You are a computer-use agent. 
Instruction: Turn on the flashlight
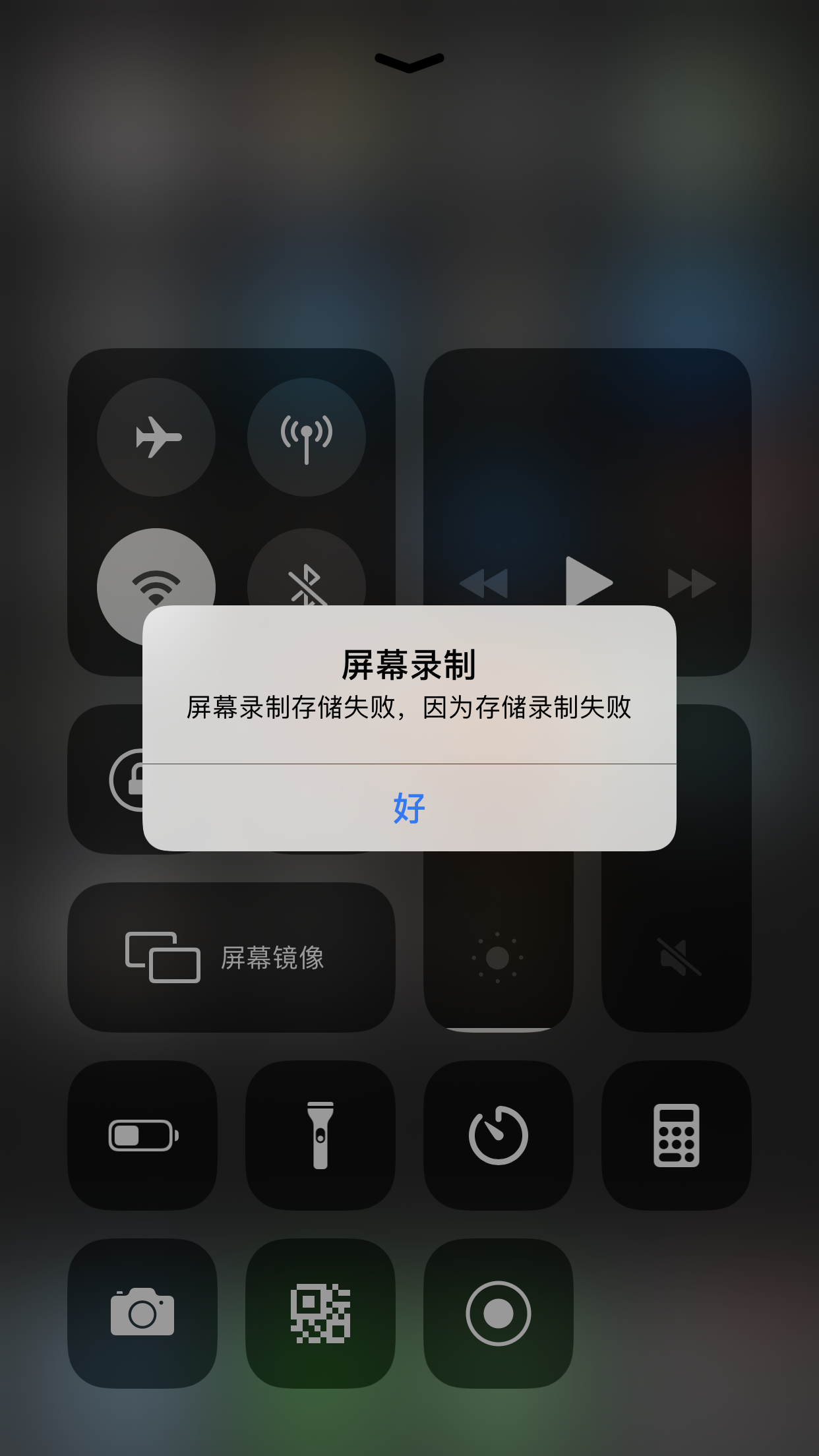(320, 1136)
